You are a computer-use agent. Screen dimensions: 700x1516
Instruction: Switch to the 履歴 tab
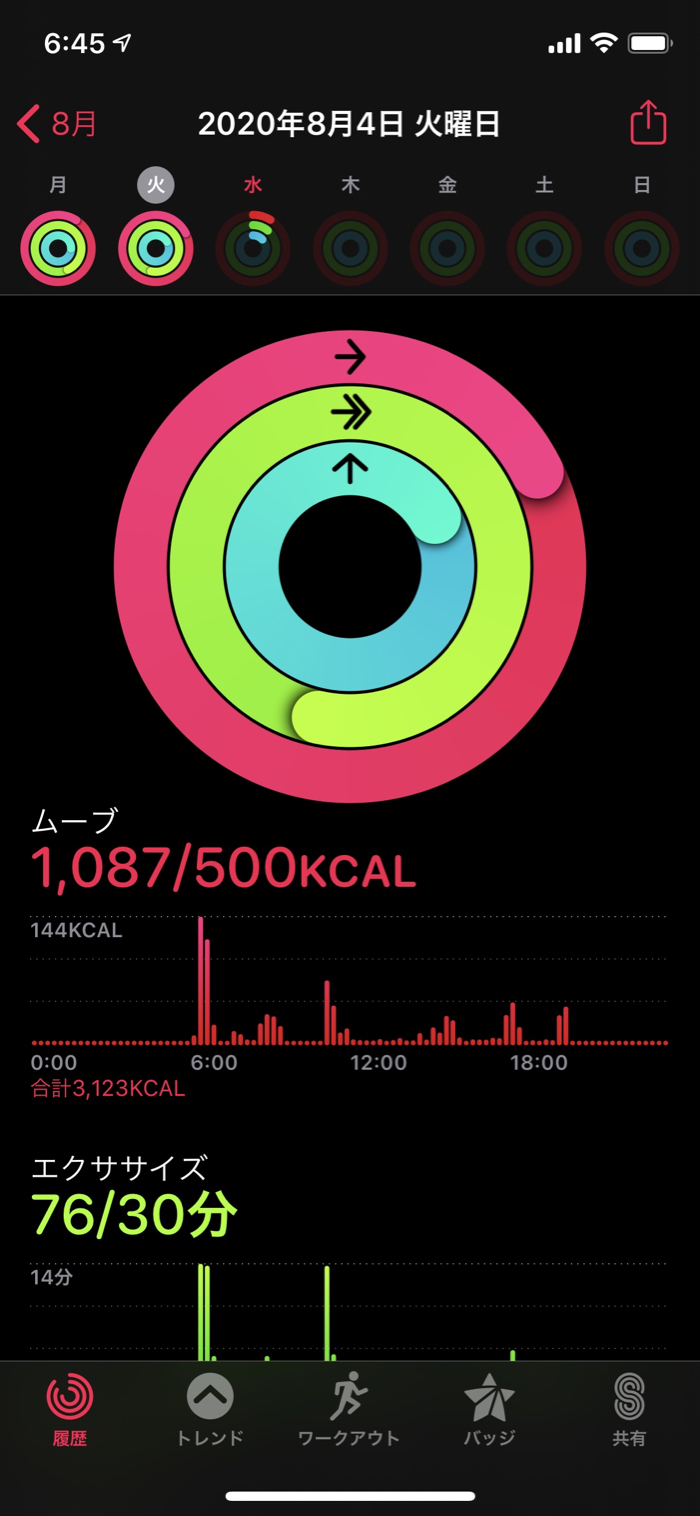[x=70, y=1410]
